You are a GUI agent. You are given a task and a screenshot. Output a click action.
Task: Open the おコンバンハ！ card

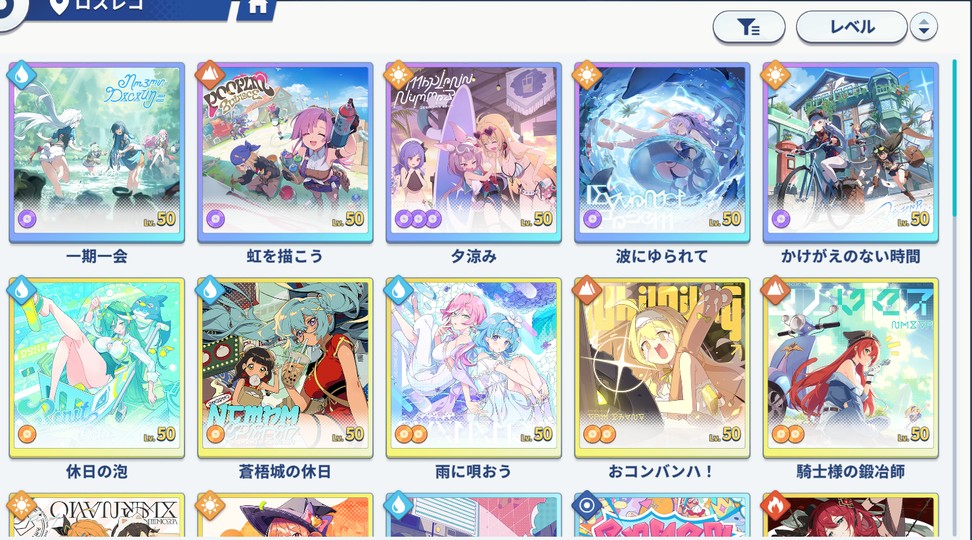(662, 367)
